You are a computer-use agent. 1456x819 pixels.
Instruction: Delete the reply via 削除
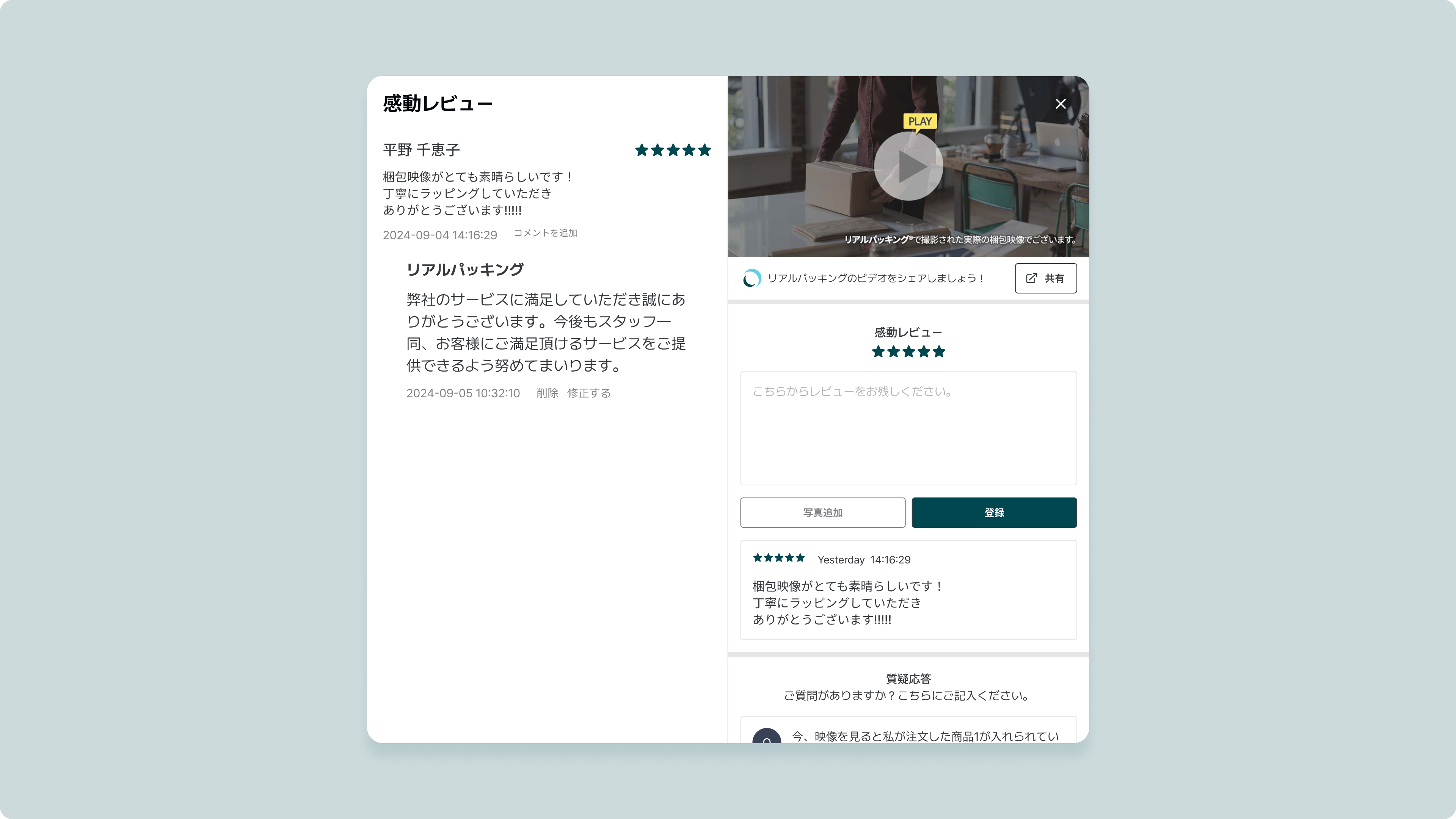(x=546, y=393)
